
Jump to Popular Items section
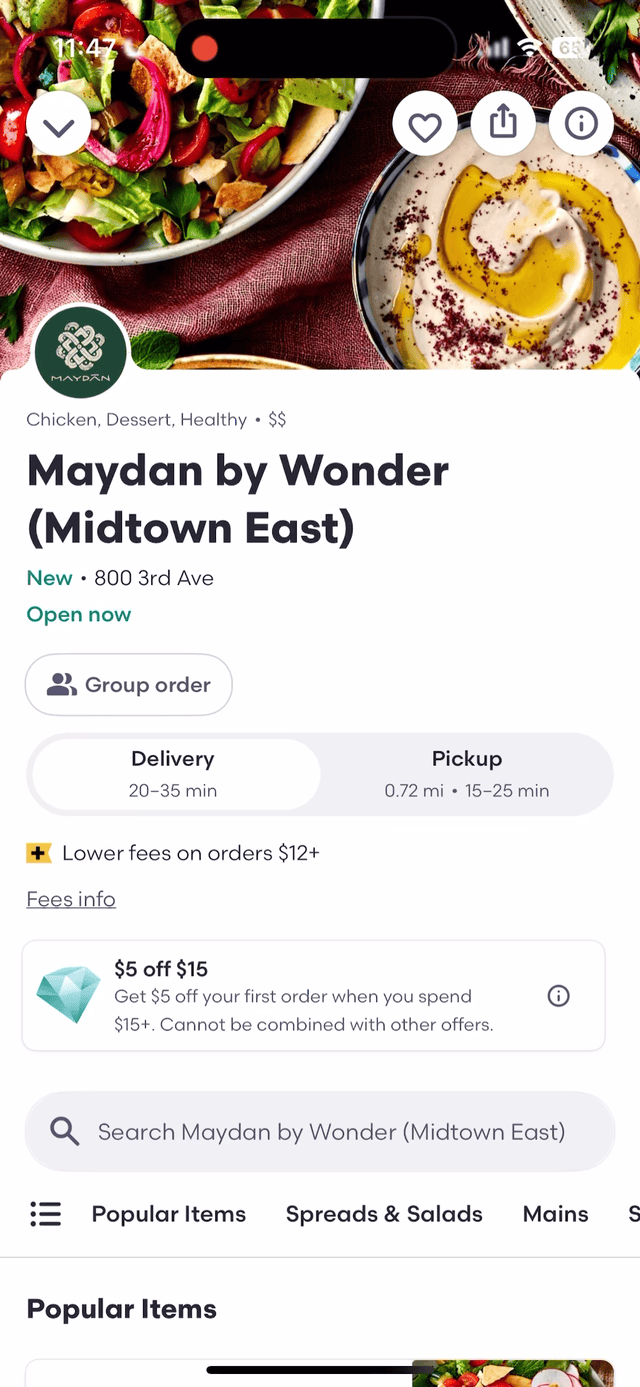click(169, 1214)
